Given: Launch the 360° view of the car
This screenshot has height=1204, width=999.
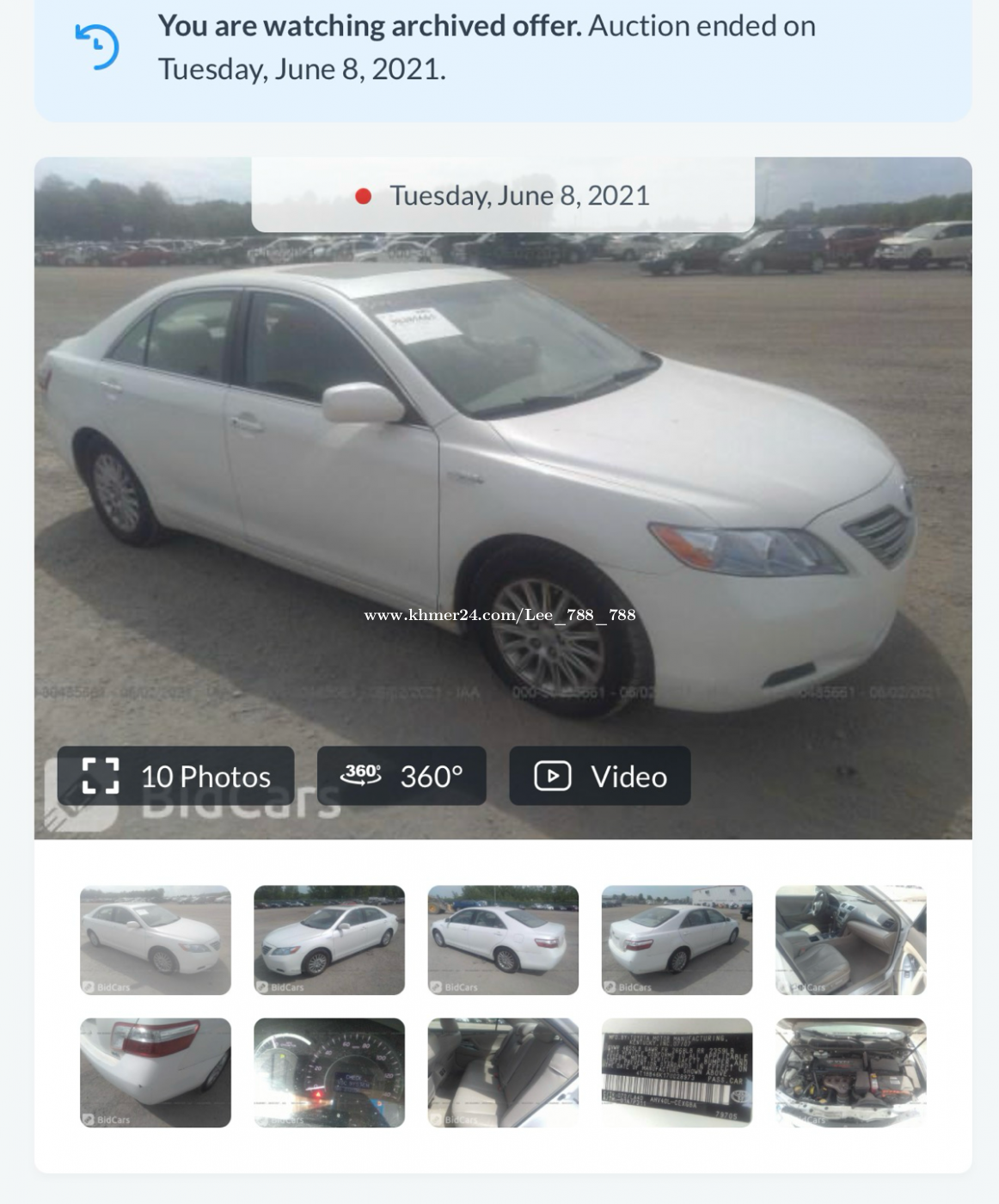Looking at the screenshot, I should (x=401, y=776).
